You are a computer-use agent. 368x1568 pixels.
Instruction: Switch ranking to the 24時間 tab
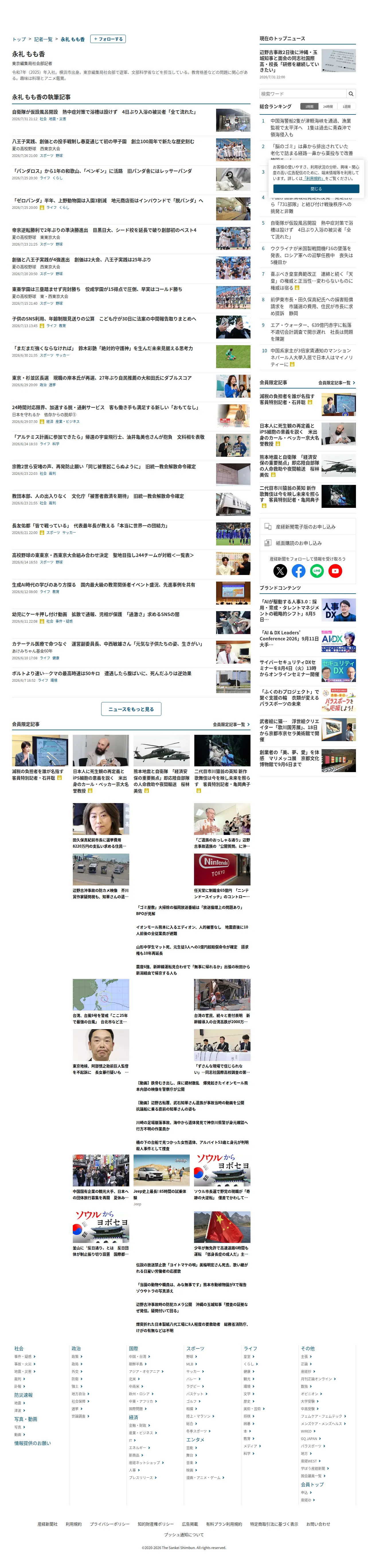click(328, 106)
